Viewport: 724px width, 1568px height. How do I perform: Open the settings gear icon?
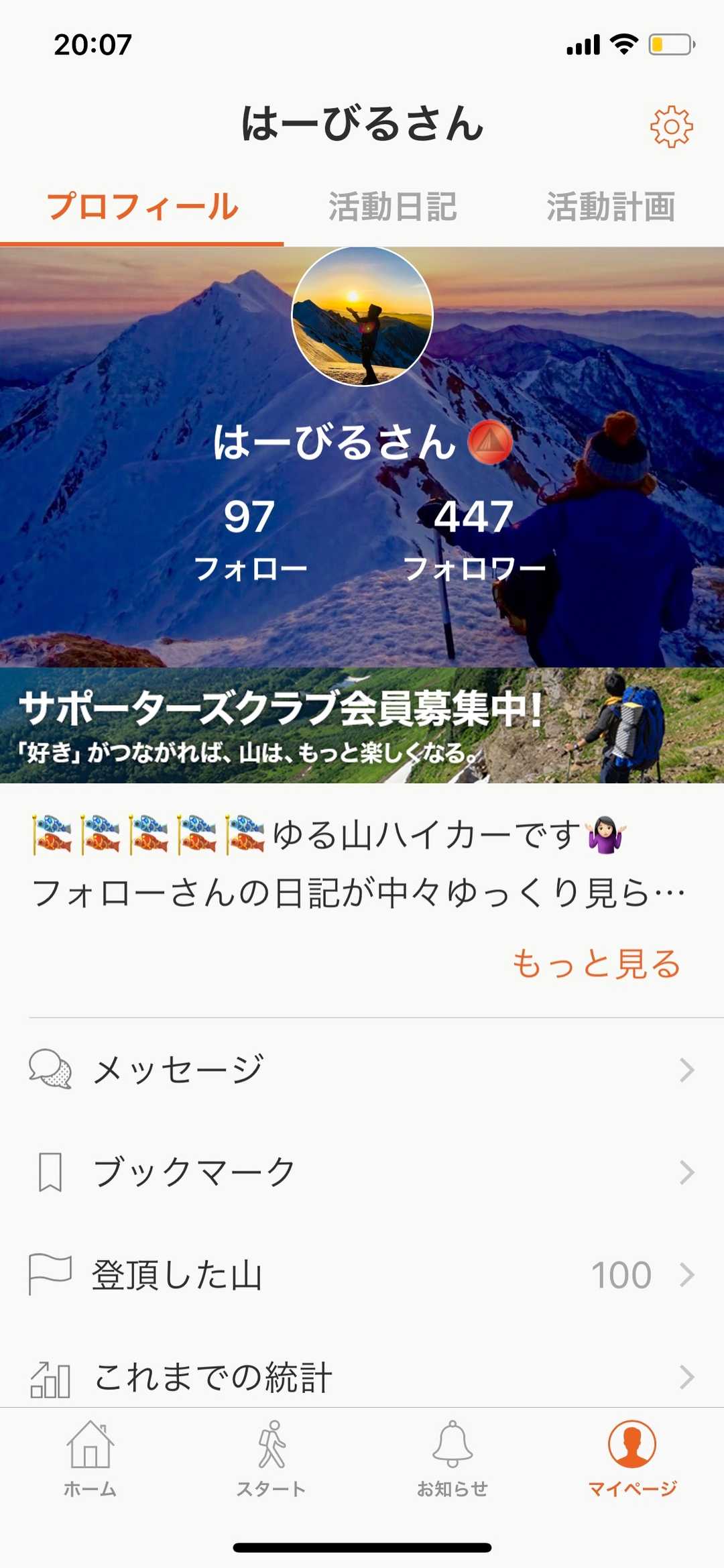pos(671,127)
